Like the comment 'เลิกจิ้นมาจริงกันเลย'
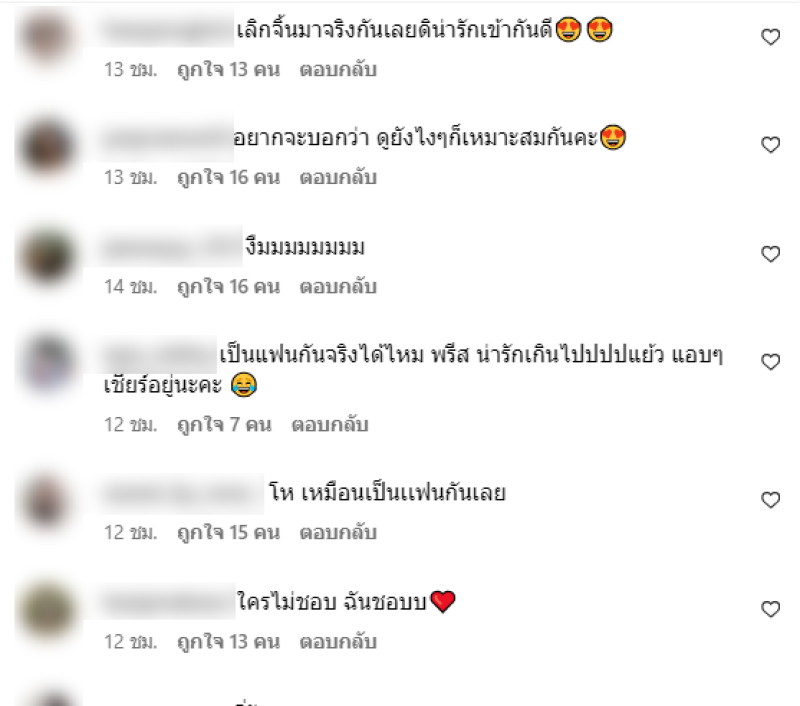Screen dimensions: 800x706 tap(770, 37)
